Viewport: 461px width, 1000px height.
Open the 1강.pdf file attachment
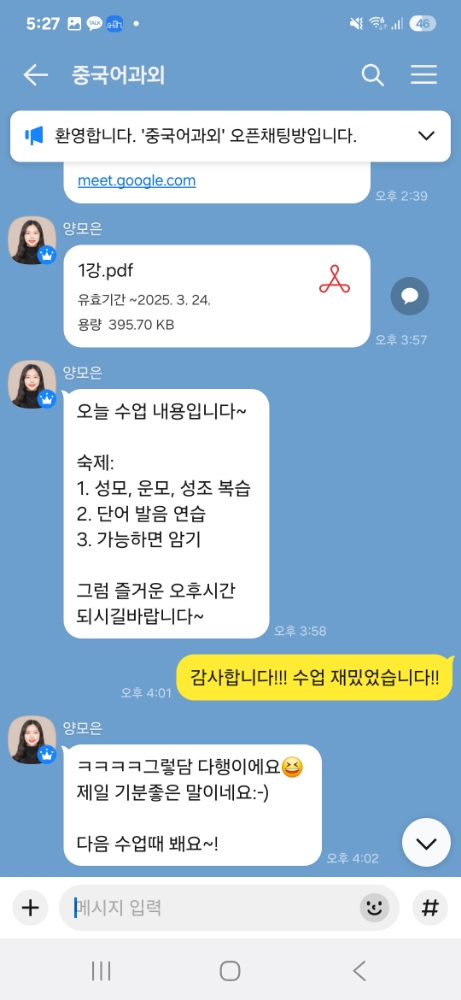pos(217,296)
